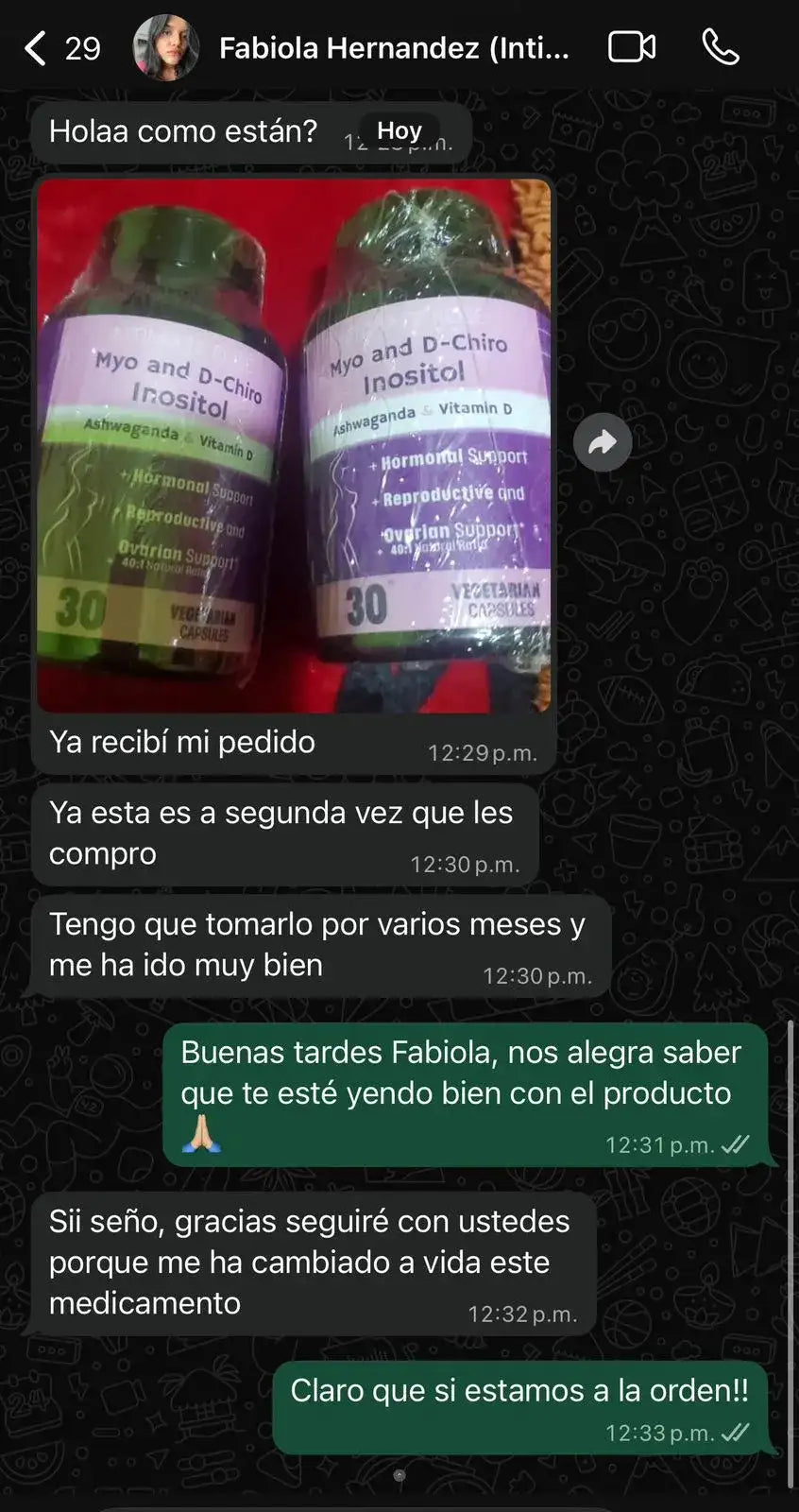Open the Inositol bottles photo
This screenshot has height=1512, width=799.
(x=294, y=446)
